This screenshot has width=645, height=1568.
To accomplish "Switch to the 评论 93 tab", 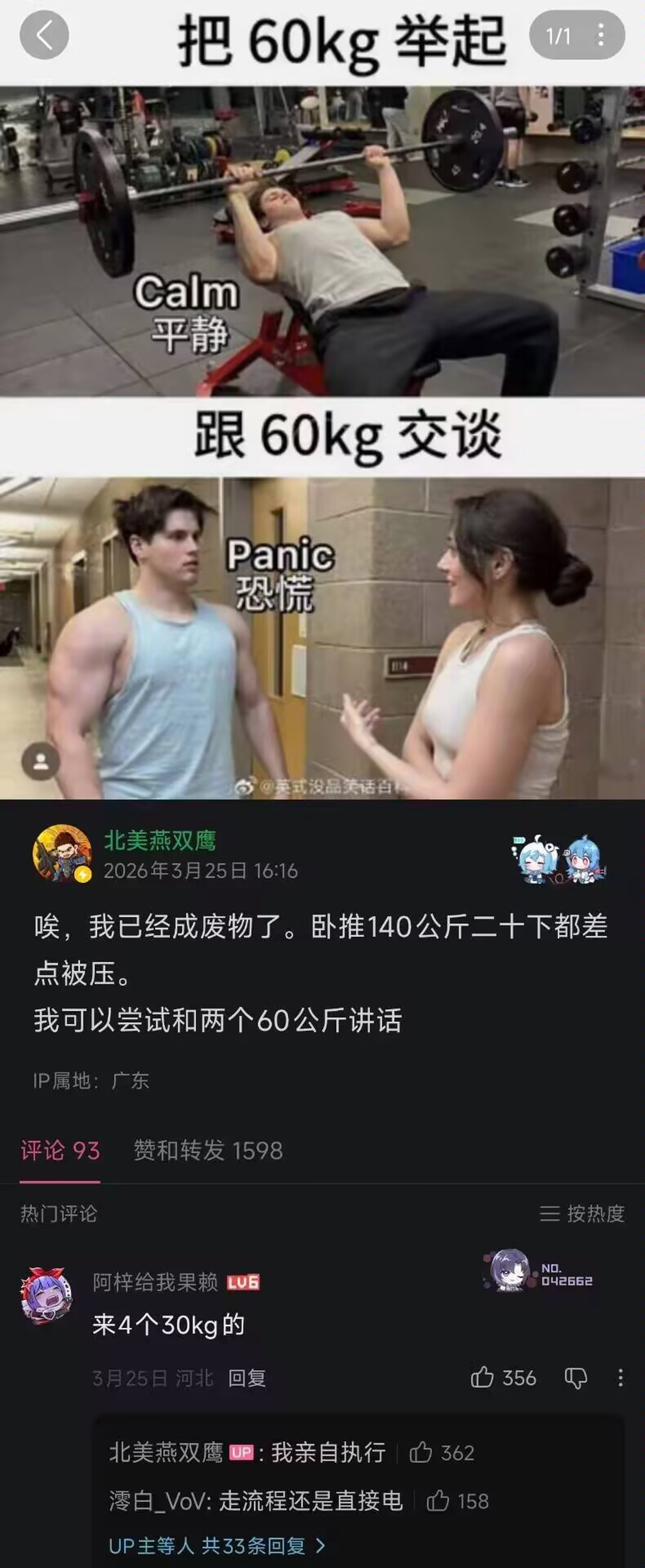I will coord(60,1150).
